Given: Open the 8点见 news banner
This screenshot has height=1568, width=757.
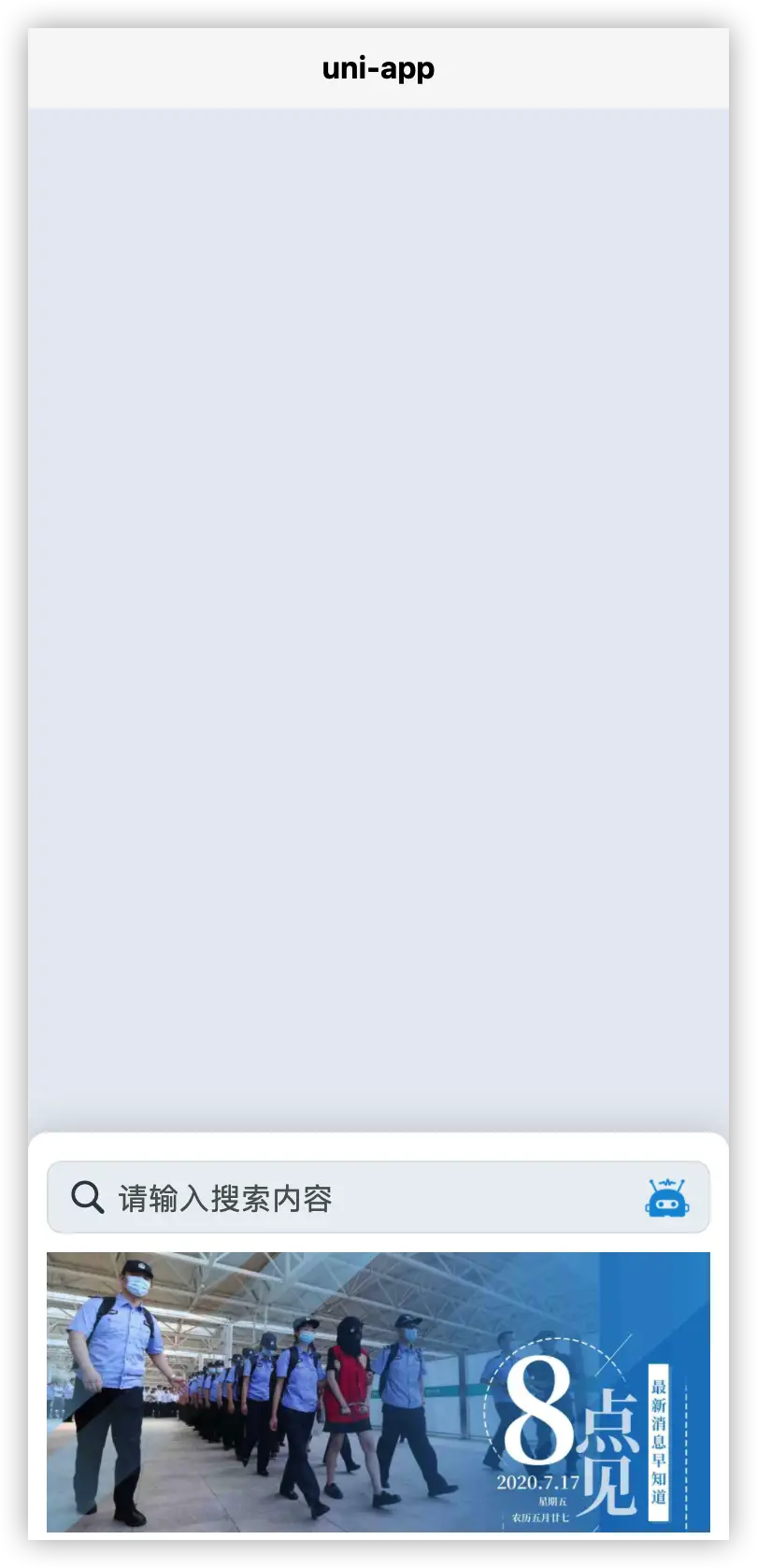Looking at the screenshot, I should tap(378, 1392).
